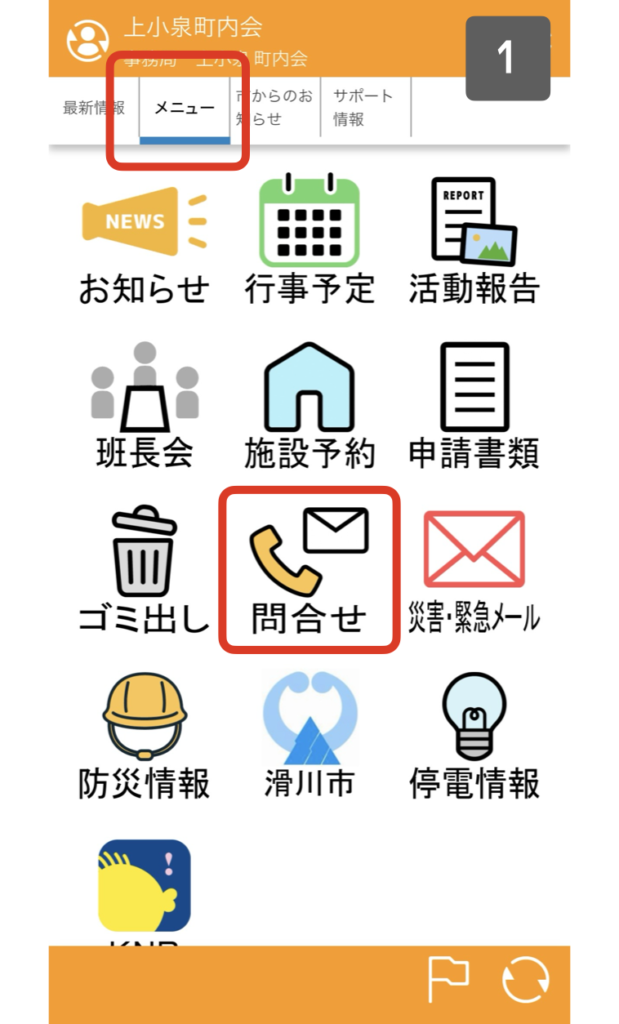
Task: Tap the refresh icon
Action: click(525, 979)
